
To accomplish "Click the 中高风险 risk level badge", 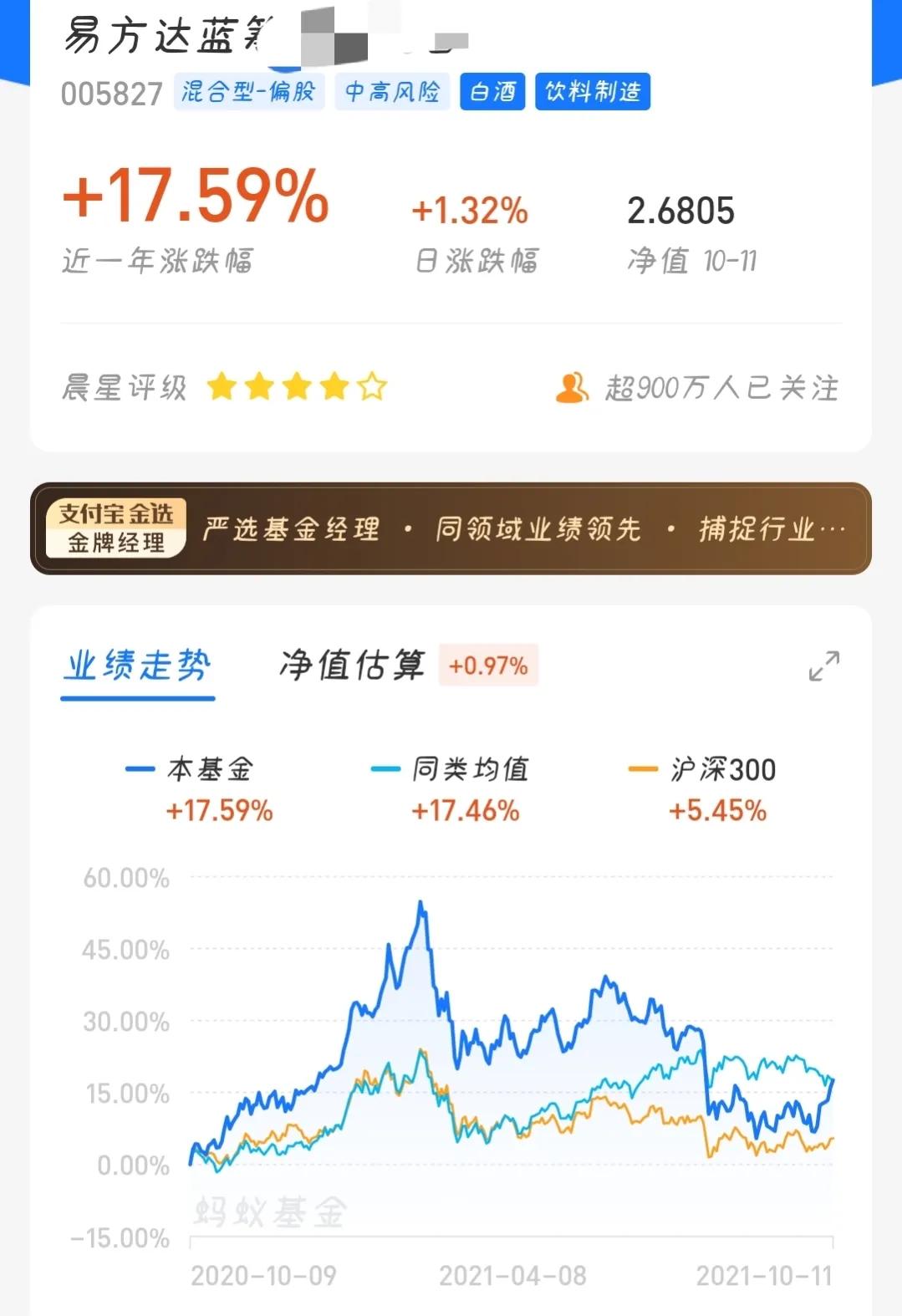I will pyautogui.click(x=394, y=92).
